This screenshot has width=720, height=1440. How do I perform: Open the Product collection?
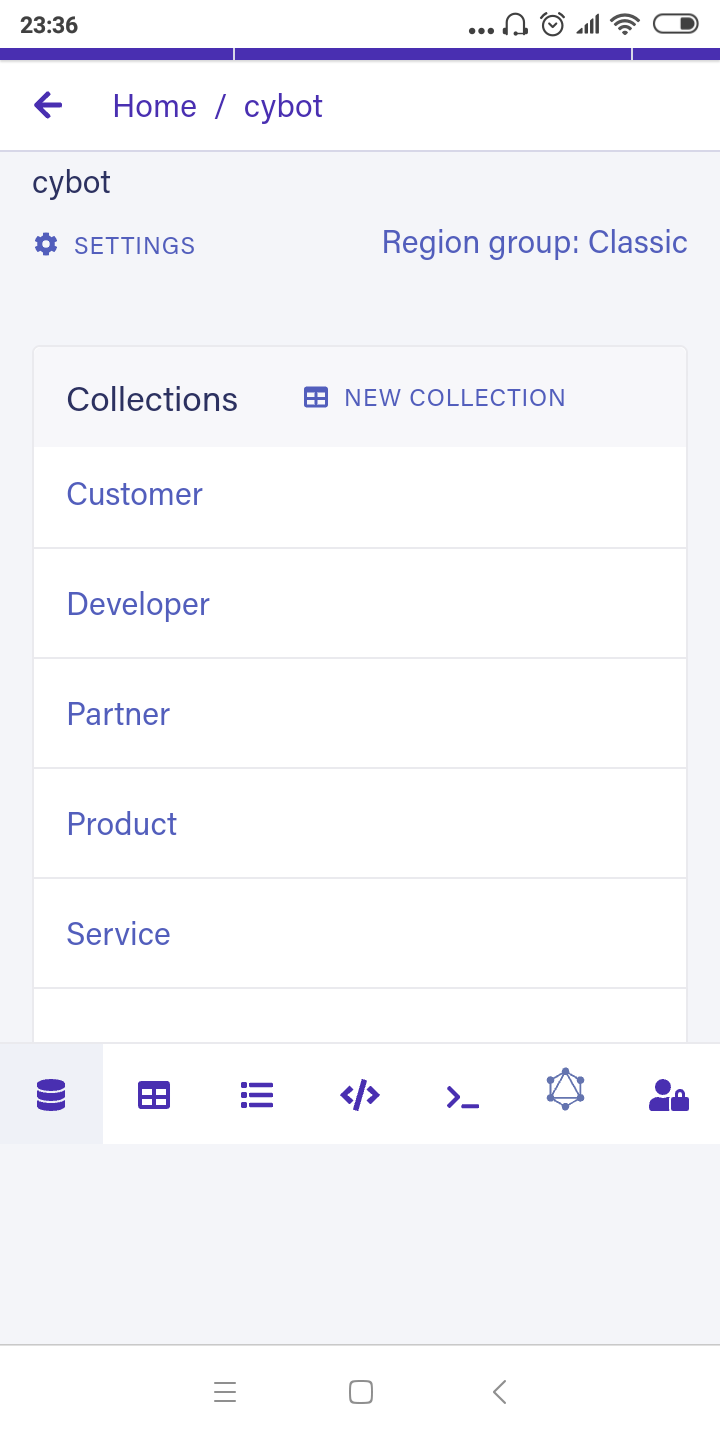pyautogui.click(x=360, y=824)
